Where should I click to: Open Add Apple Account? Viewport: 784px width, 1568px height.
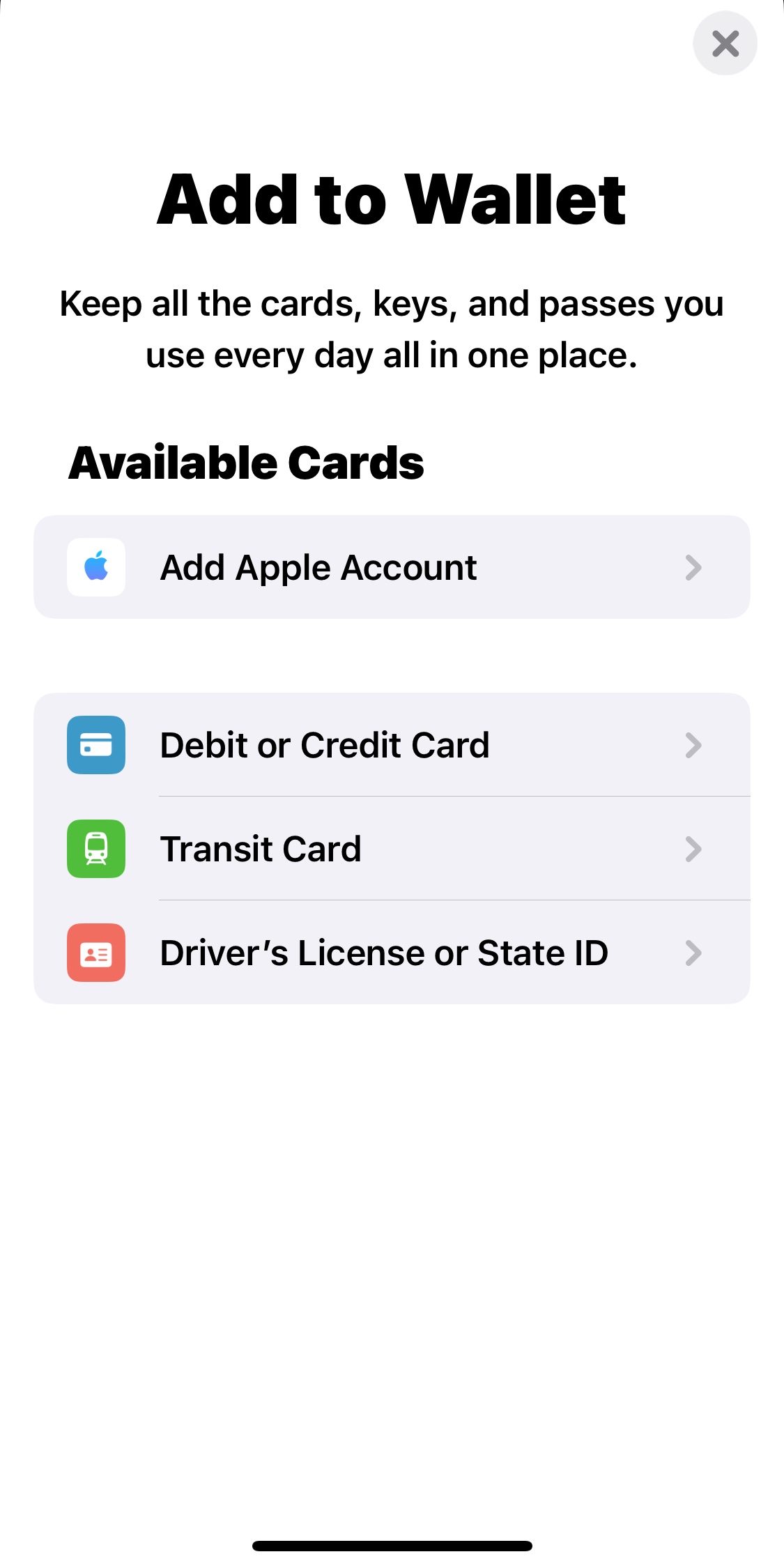coord(391,567)
